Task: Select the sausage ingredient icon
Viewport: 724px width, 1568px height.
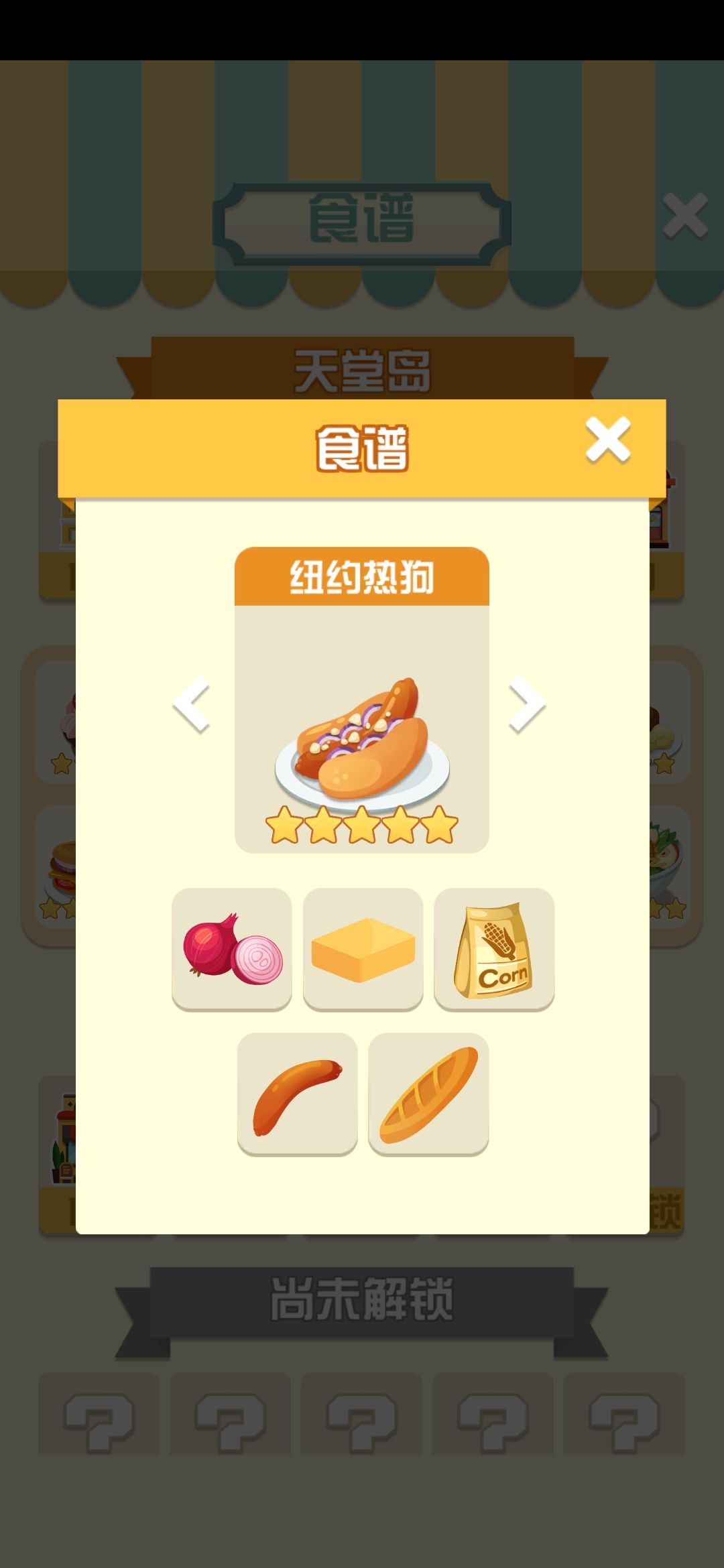Action: point(298,1092)
